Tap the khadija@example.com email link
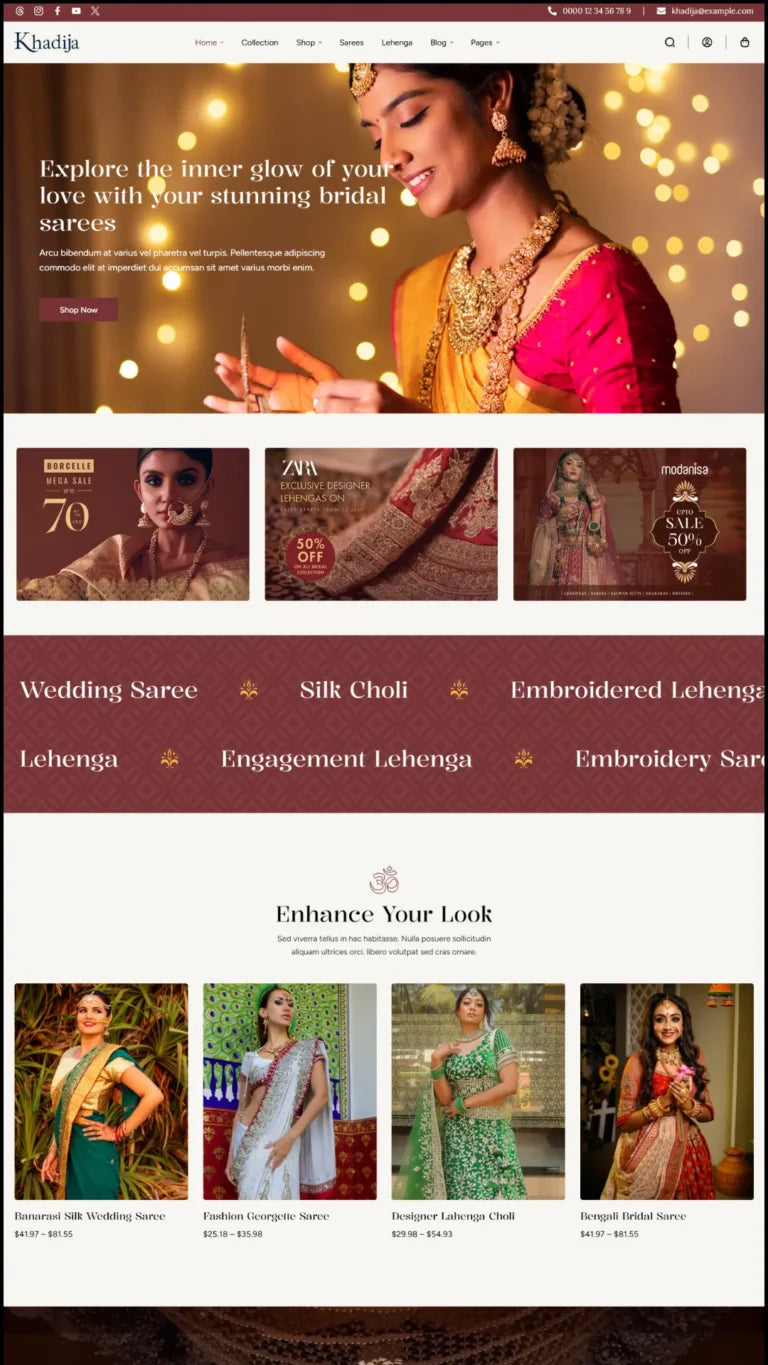This screenshot has height=1365, width=768. [x=711, y=11]
